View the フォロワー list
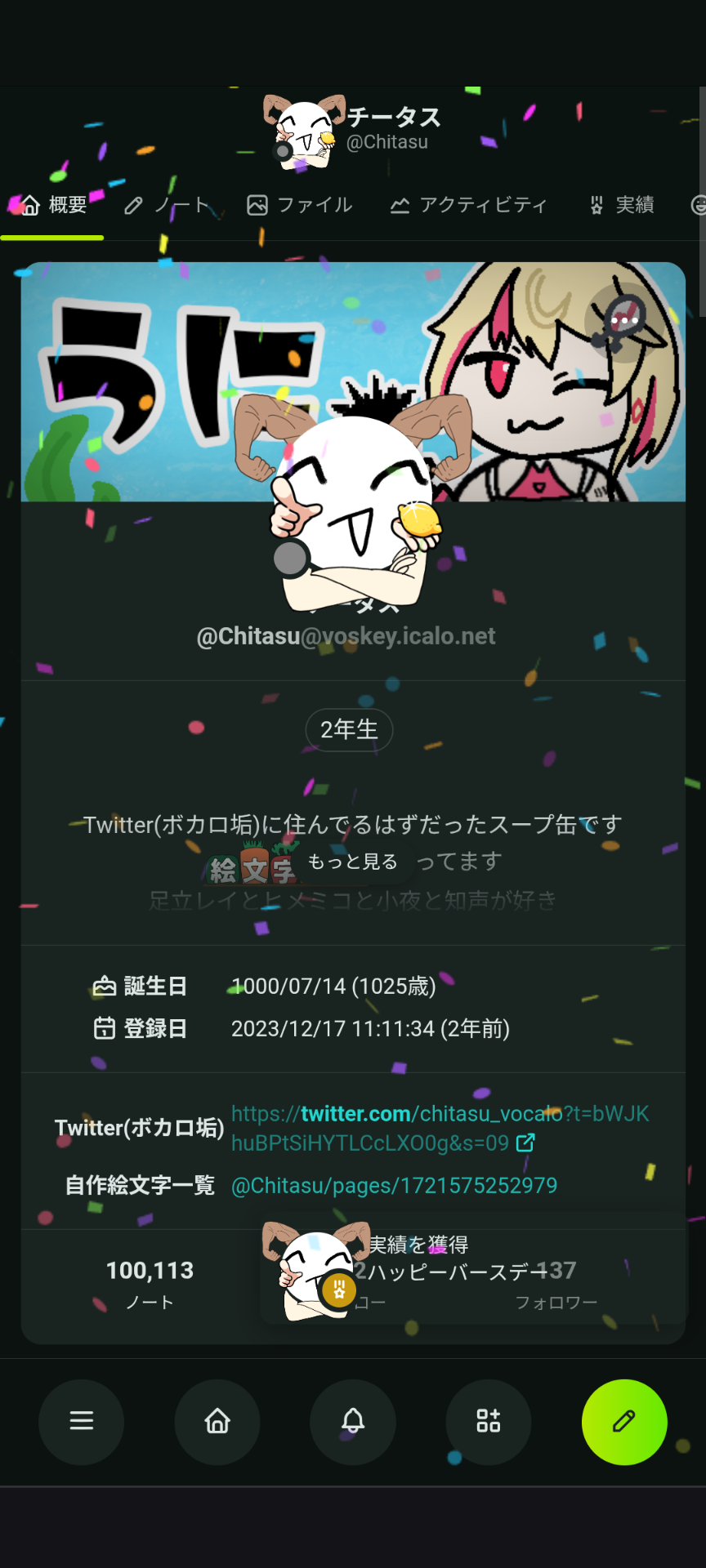Viewport: 706px width, 1568px height. click(556, 1284)
